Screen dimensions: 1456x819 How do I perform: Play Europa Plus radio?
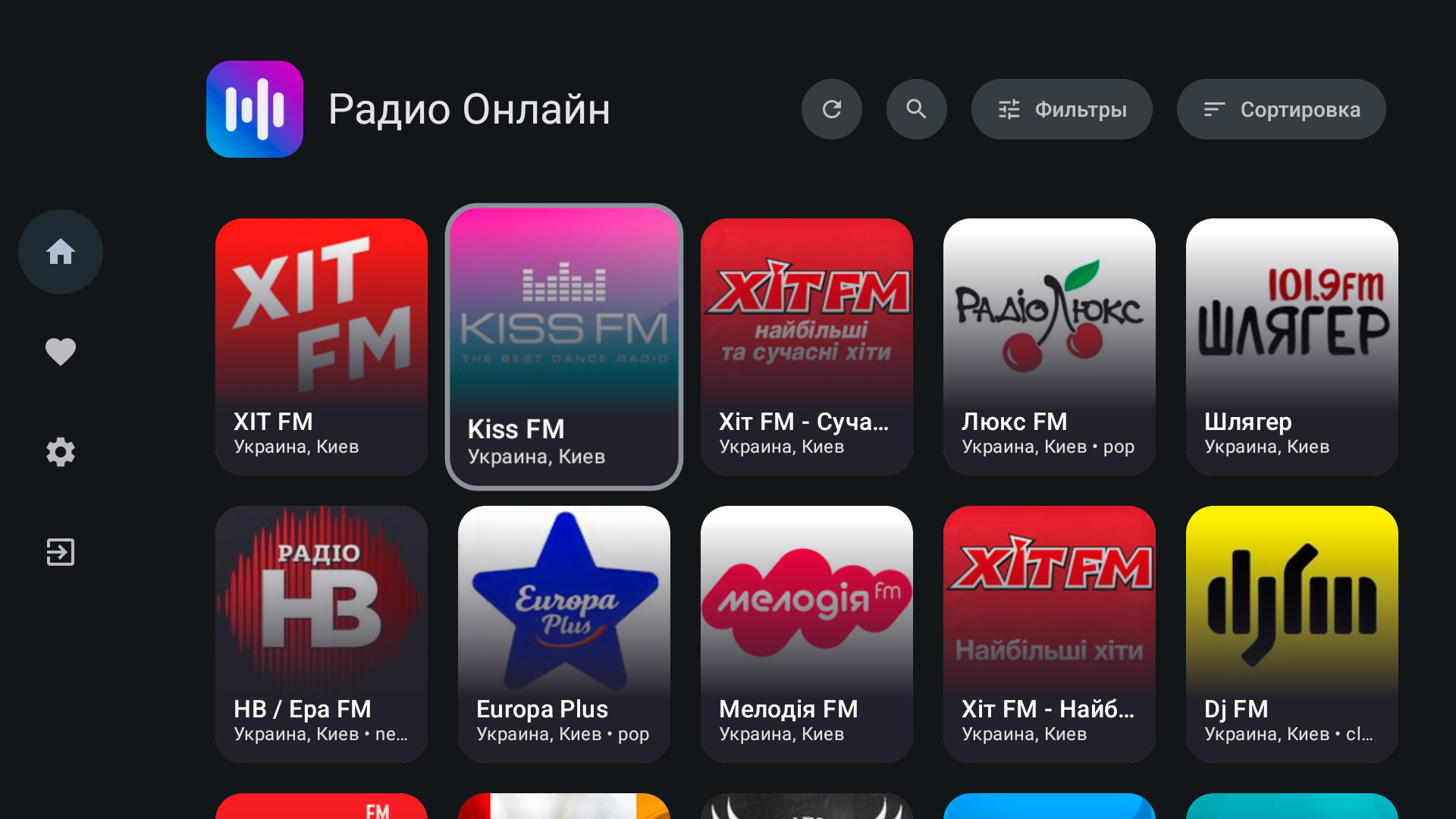[x=564, y=634]
